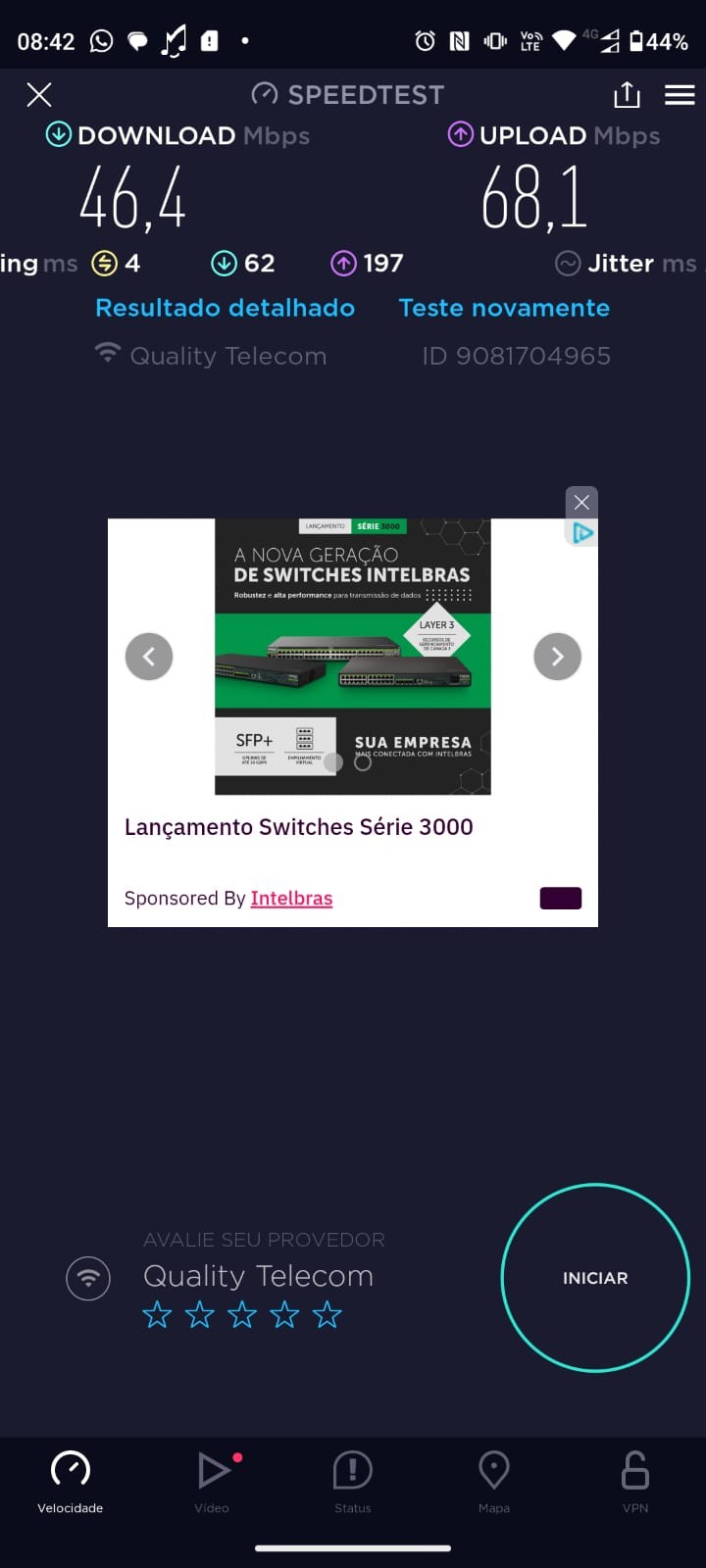Open the Mapa tab
Viewport: 706px width, 1568px height.
point(493,1482)
